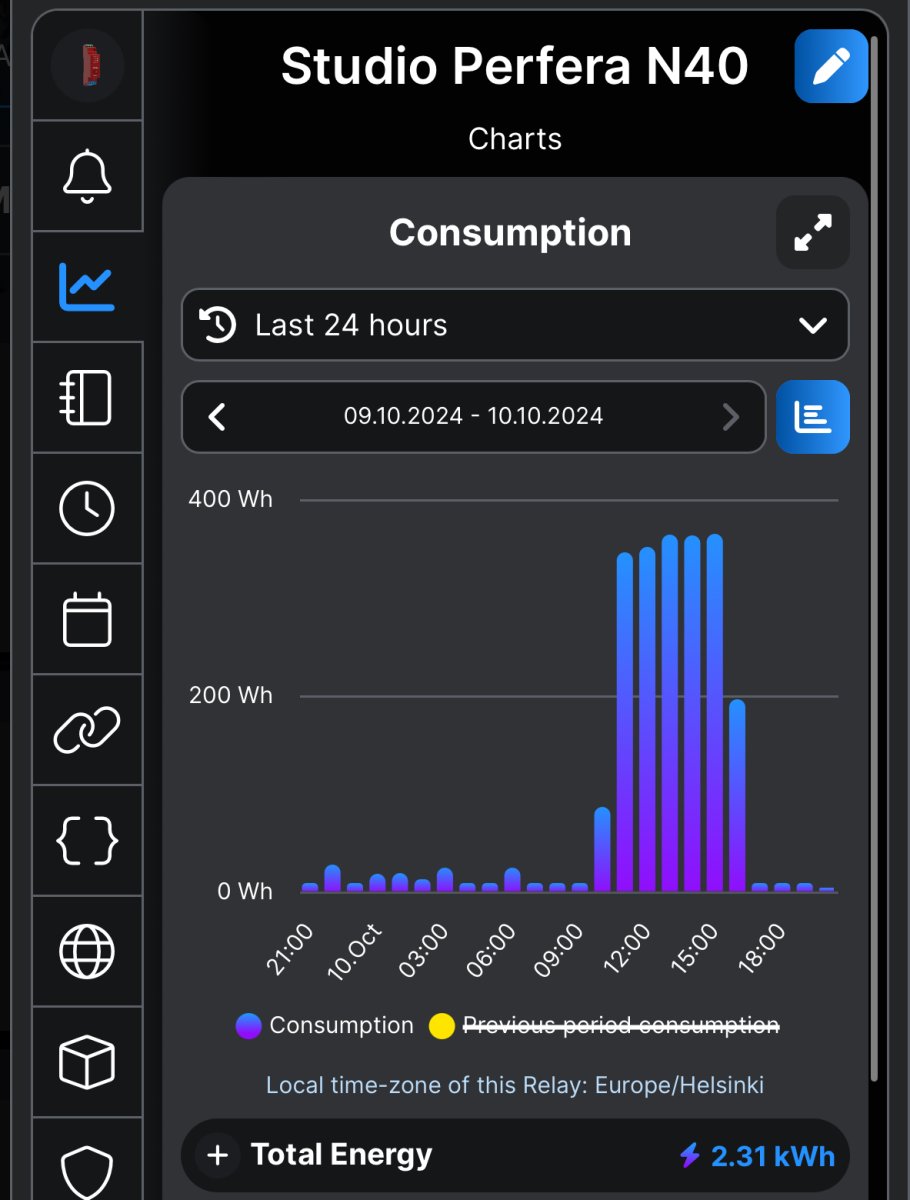Open the cube box tab
Image resolution: width=910 pixels, height=1200 pixels.
[x=87, y=1062]
